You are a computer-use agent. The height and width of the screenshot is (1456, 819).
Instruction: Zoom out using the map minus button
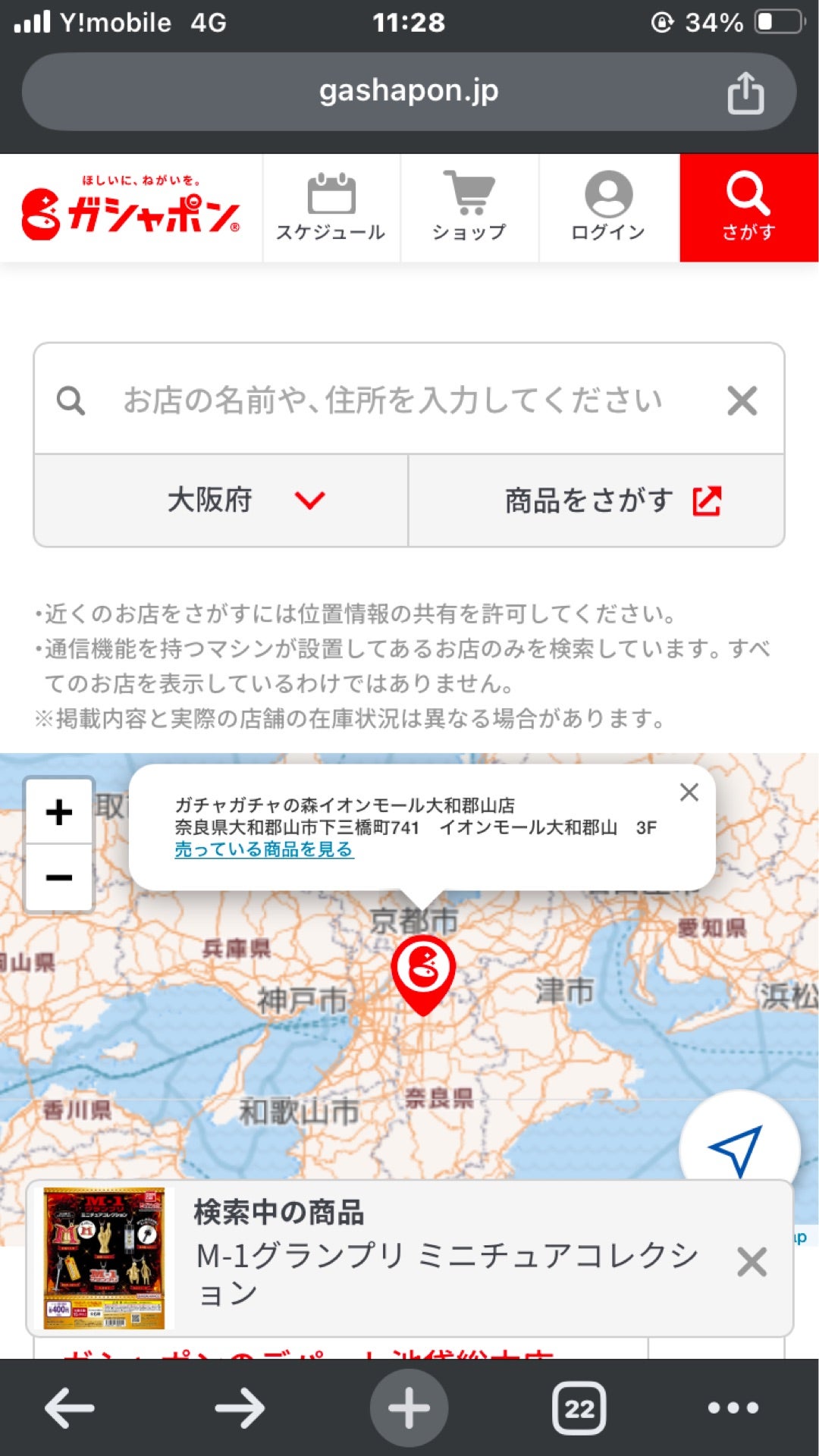(57, 876)
